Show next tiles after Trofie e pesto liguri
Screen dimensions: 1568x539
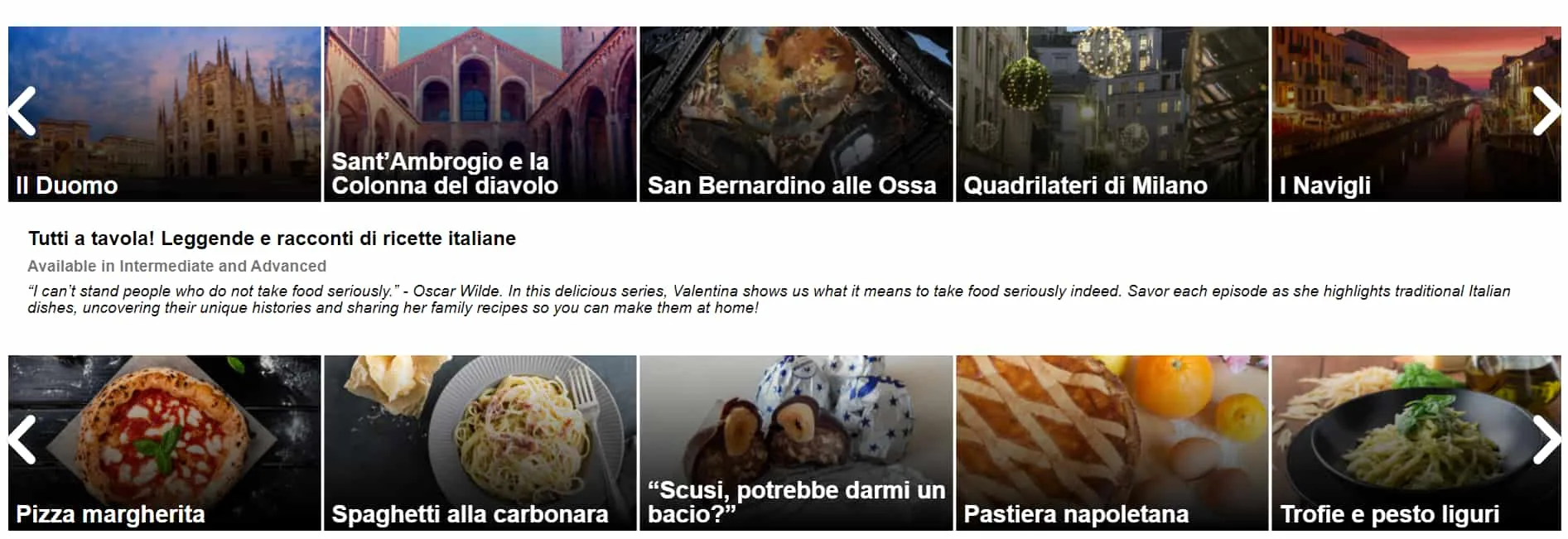(x=1546, y=440)
